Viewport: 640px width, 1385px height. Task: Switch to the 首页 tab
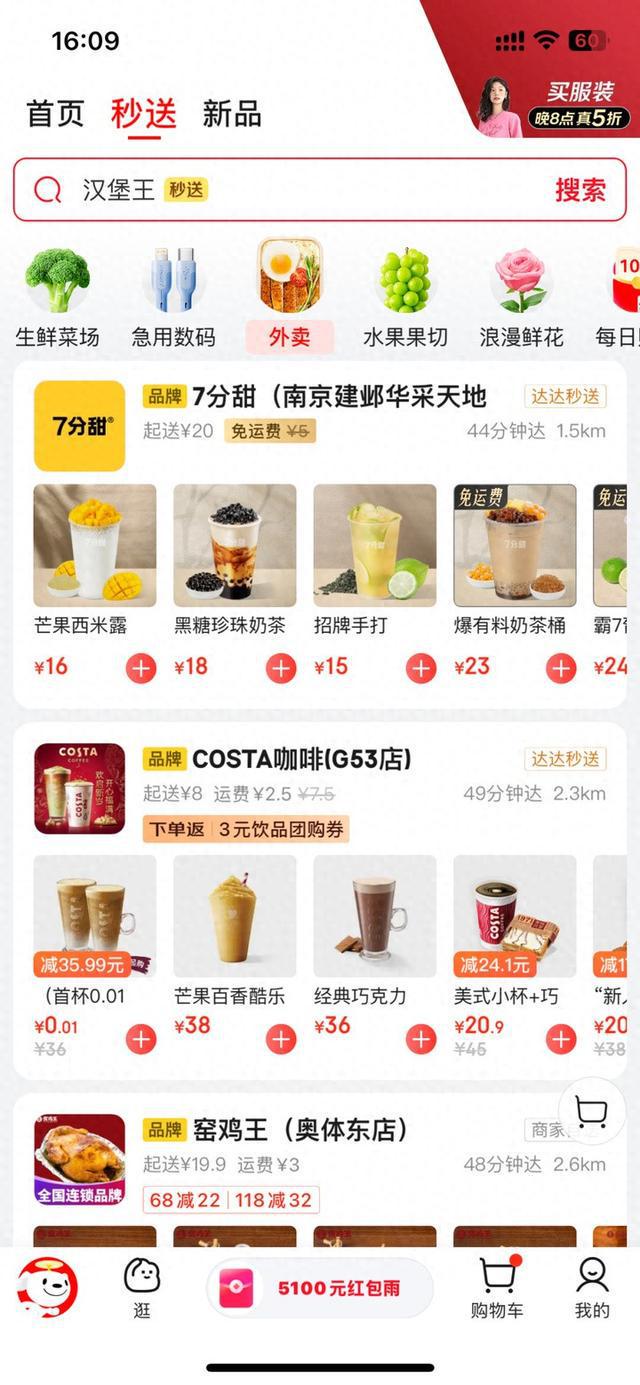click(56, 113)
